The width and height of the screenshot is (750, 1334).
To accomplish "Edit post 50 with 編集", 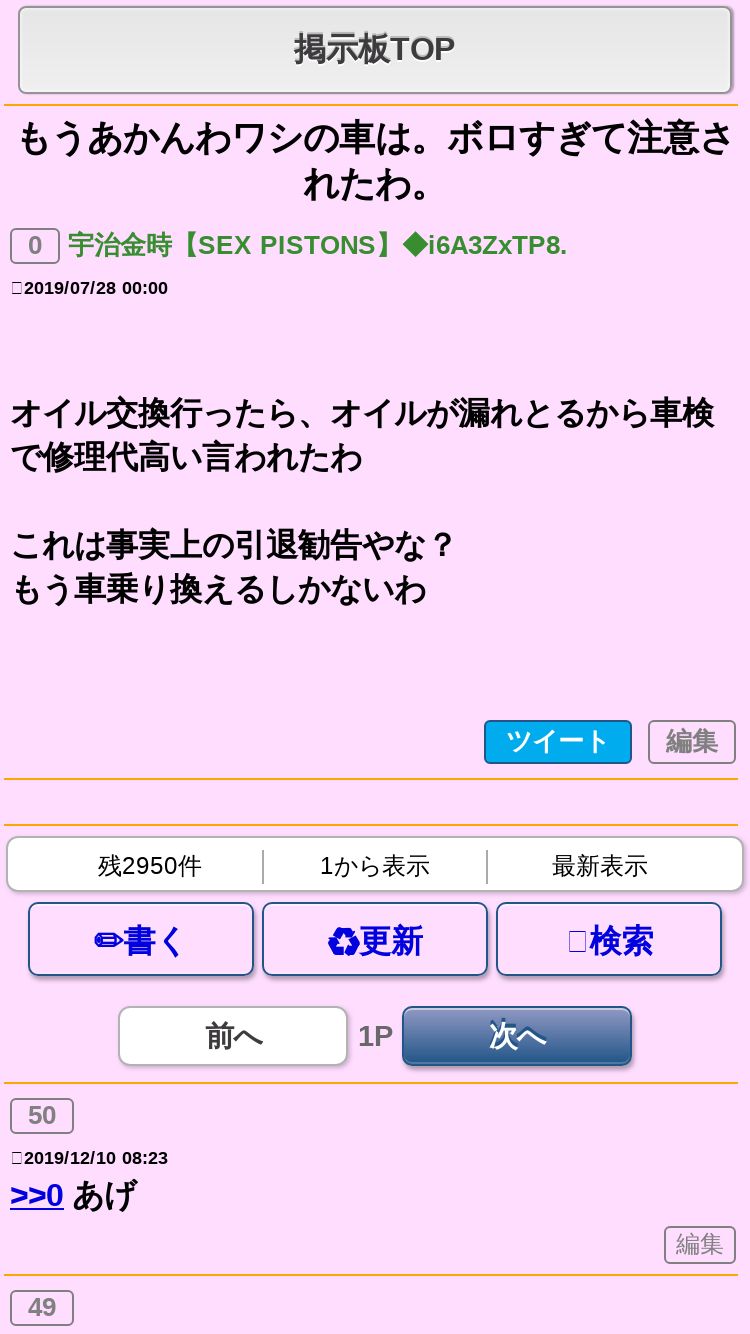I will point(700,1245).
